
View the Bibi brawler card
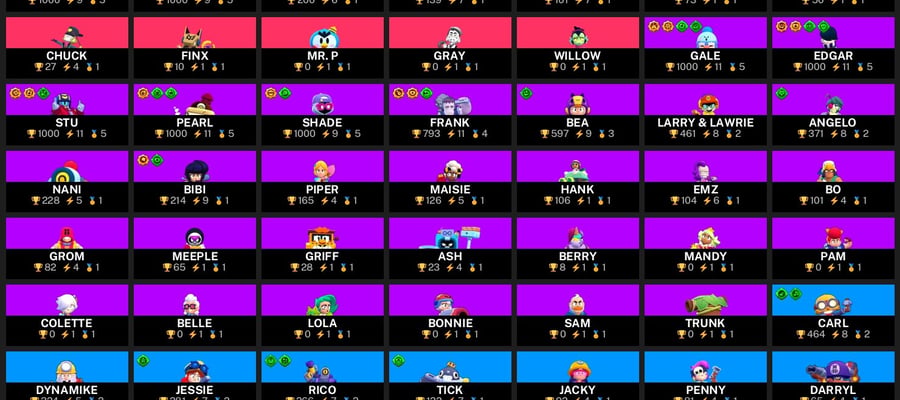[195, 181]
